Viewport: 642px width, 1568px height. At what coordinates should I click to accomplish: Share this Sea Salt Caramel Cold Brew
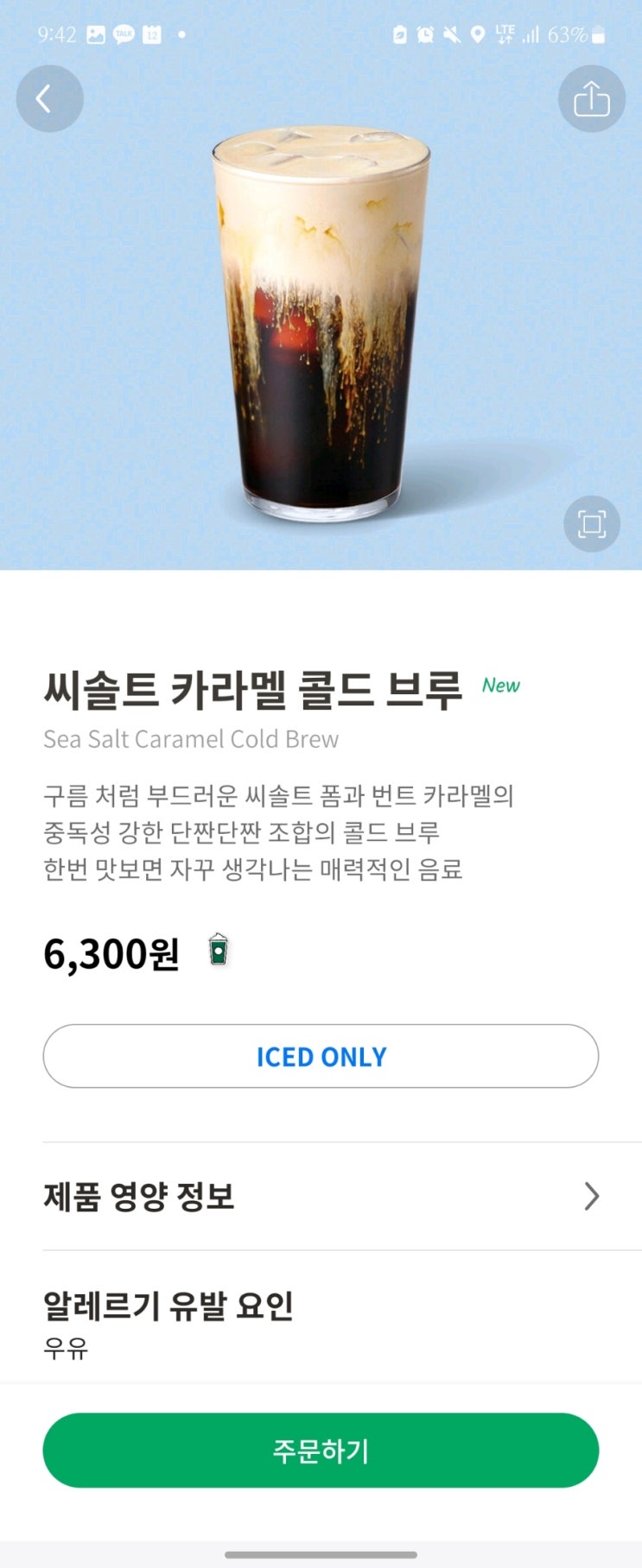[x=591, y=98]
